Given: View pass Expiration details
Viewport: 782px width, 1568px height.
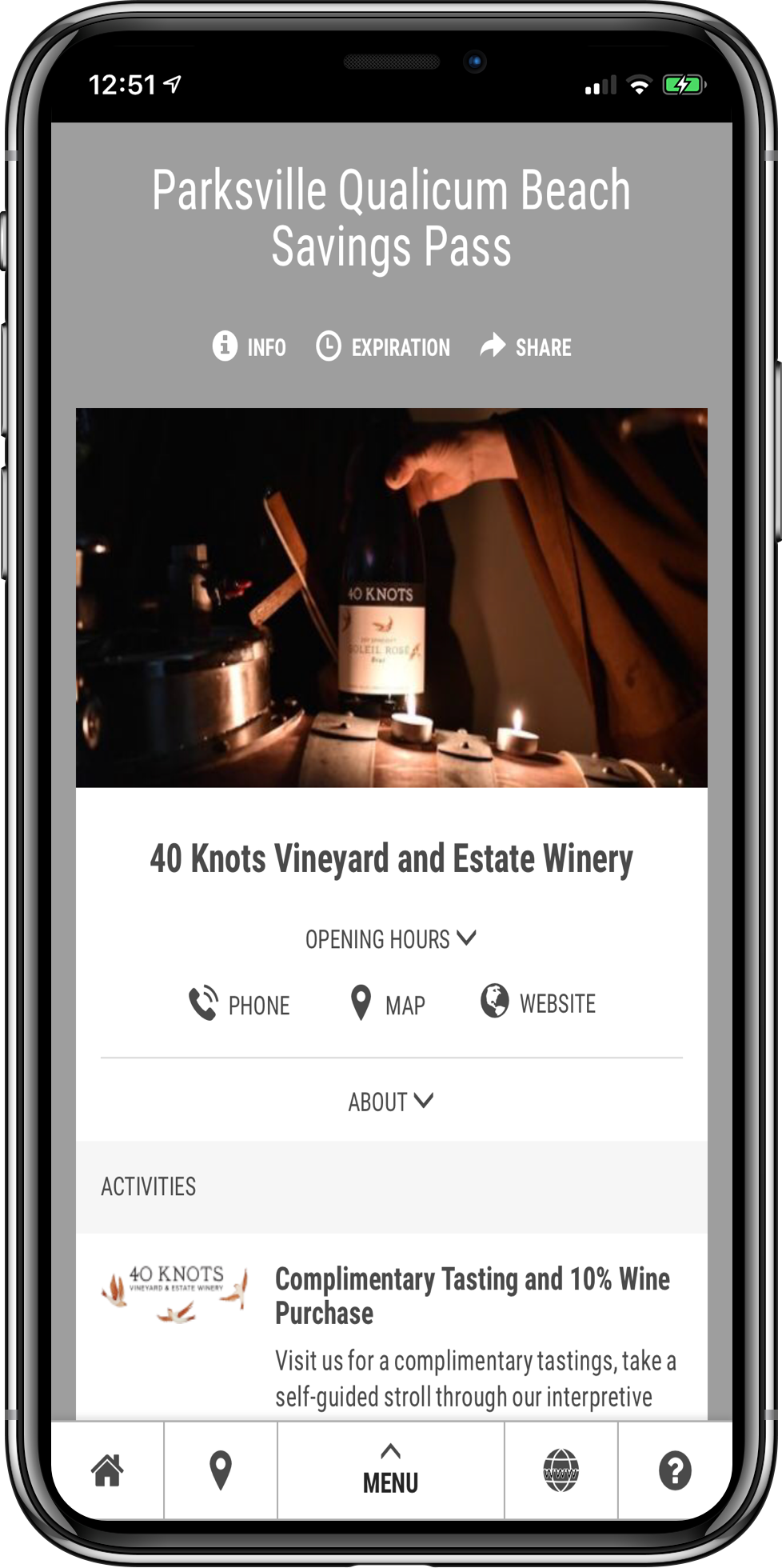Looking at the screenshot, I should point(384,347).
